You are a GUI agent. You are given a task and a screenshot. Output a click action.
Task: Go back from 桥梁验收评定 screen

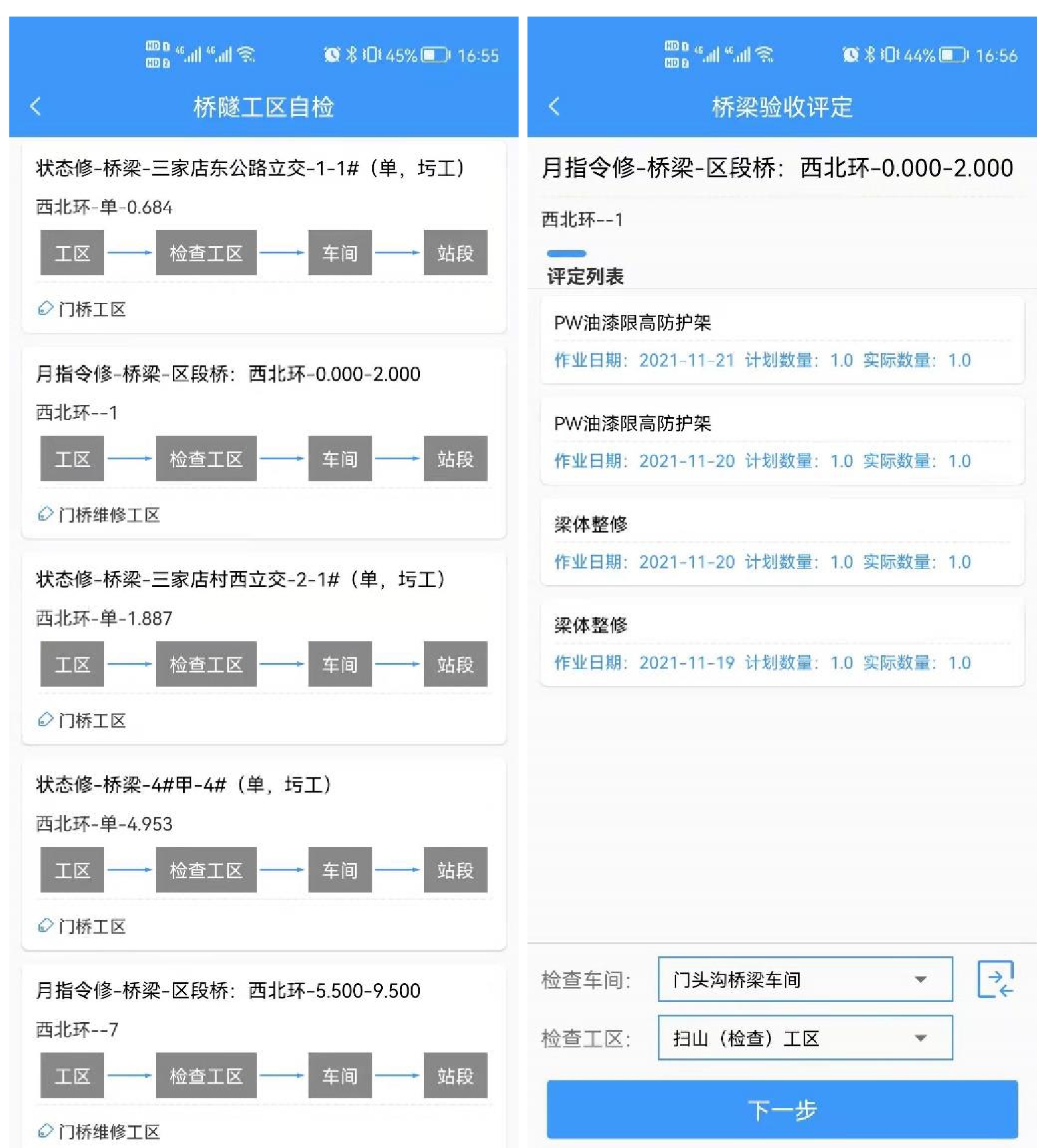pos(554,106)
